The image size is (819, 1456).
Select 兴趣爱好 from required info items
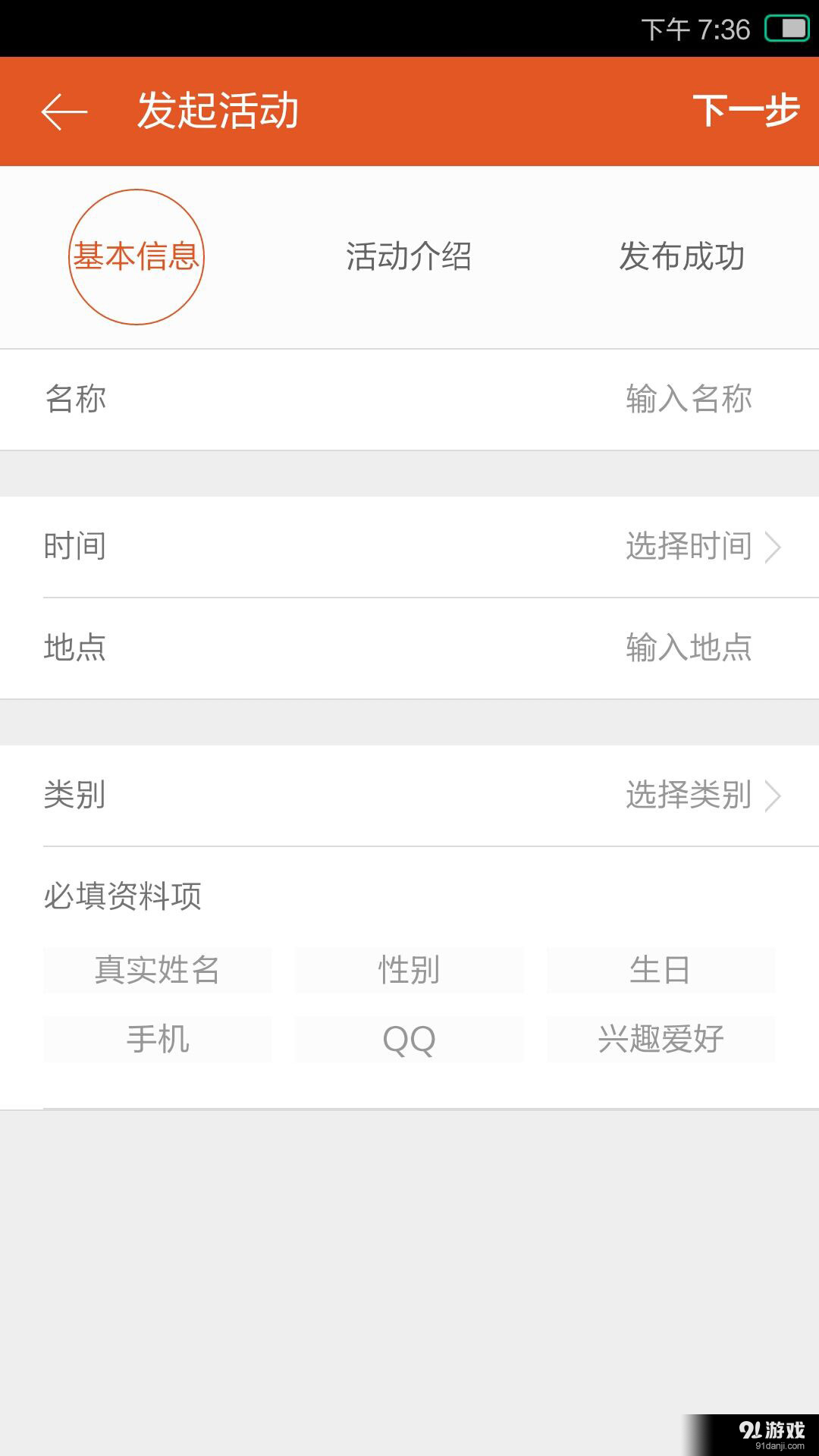tap(661, 1039)
